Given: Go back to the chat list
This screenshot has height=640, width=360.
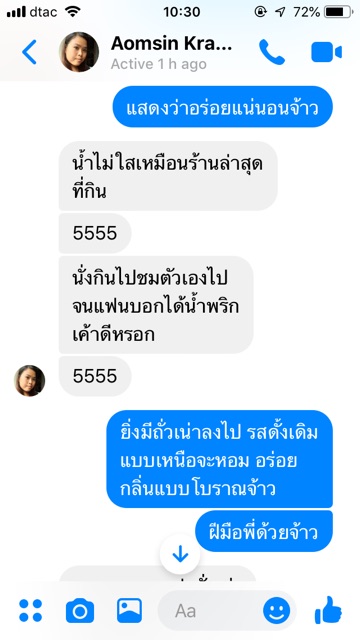Looking at the screenshot, I should tap(29, 52).
